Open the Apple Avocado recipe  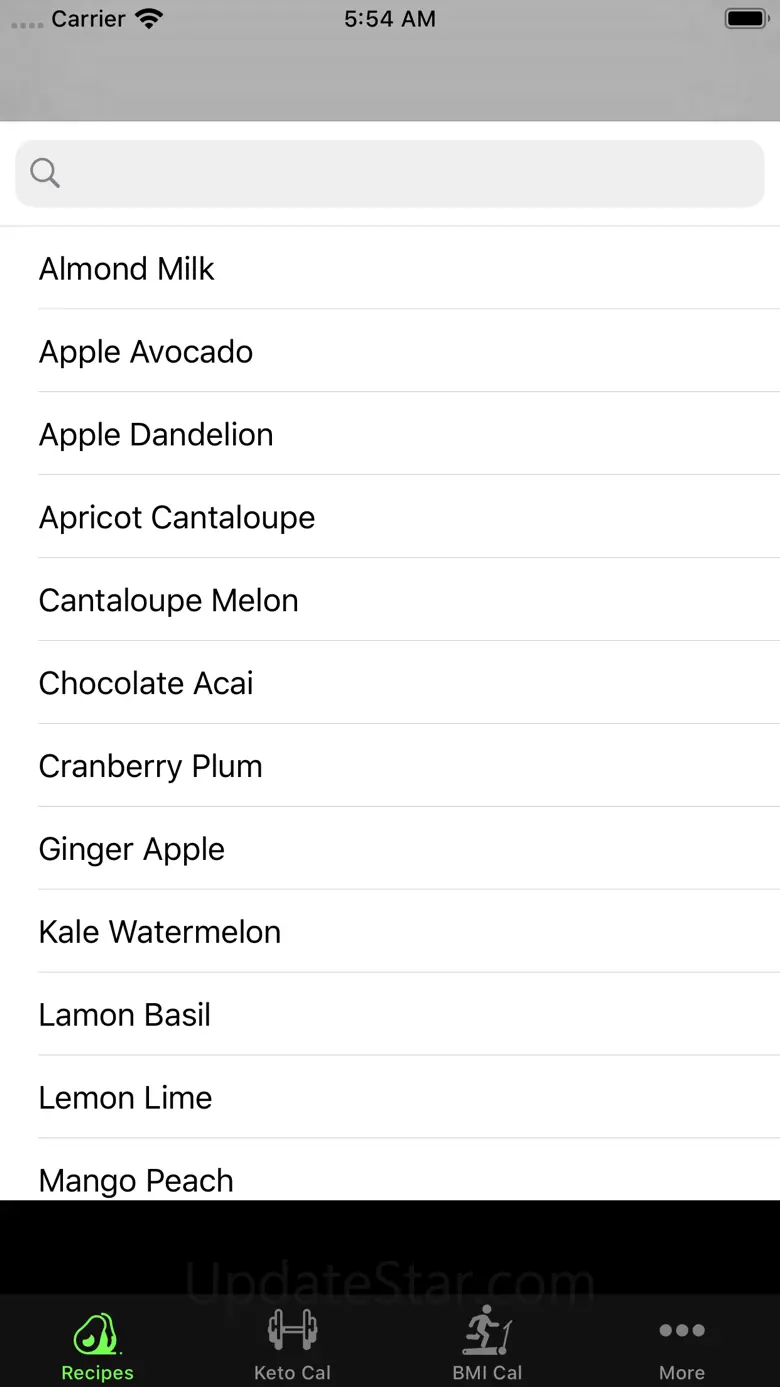coord(390,351)
